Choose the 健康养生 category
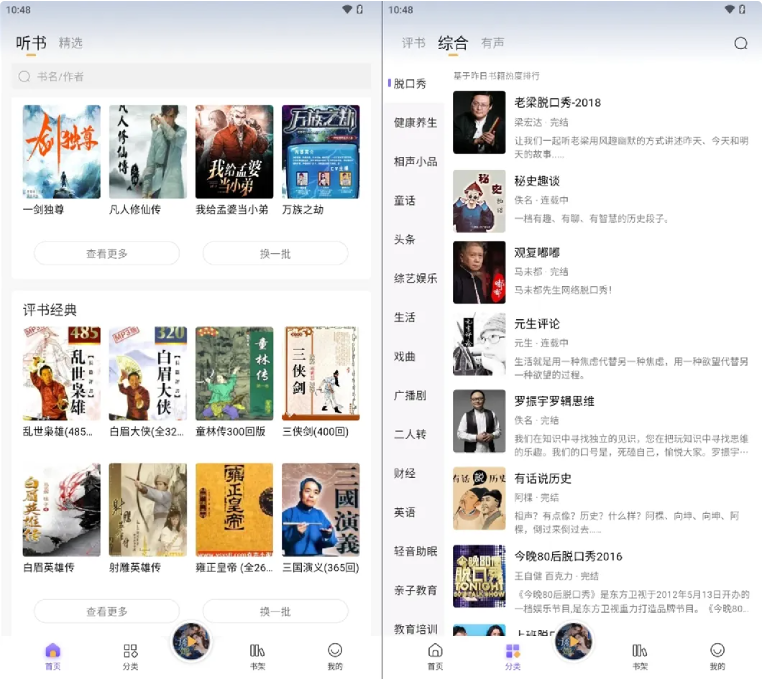763x684 pixels. [x=415, y=122]
